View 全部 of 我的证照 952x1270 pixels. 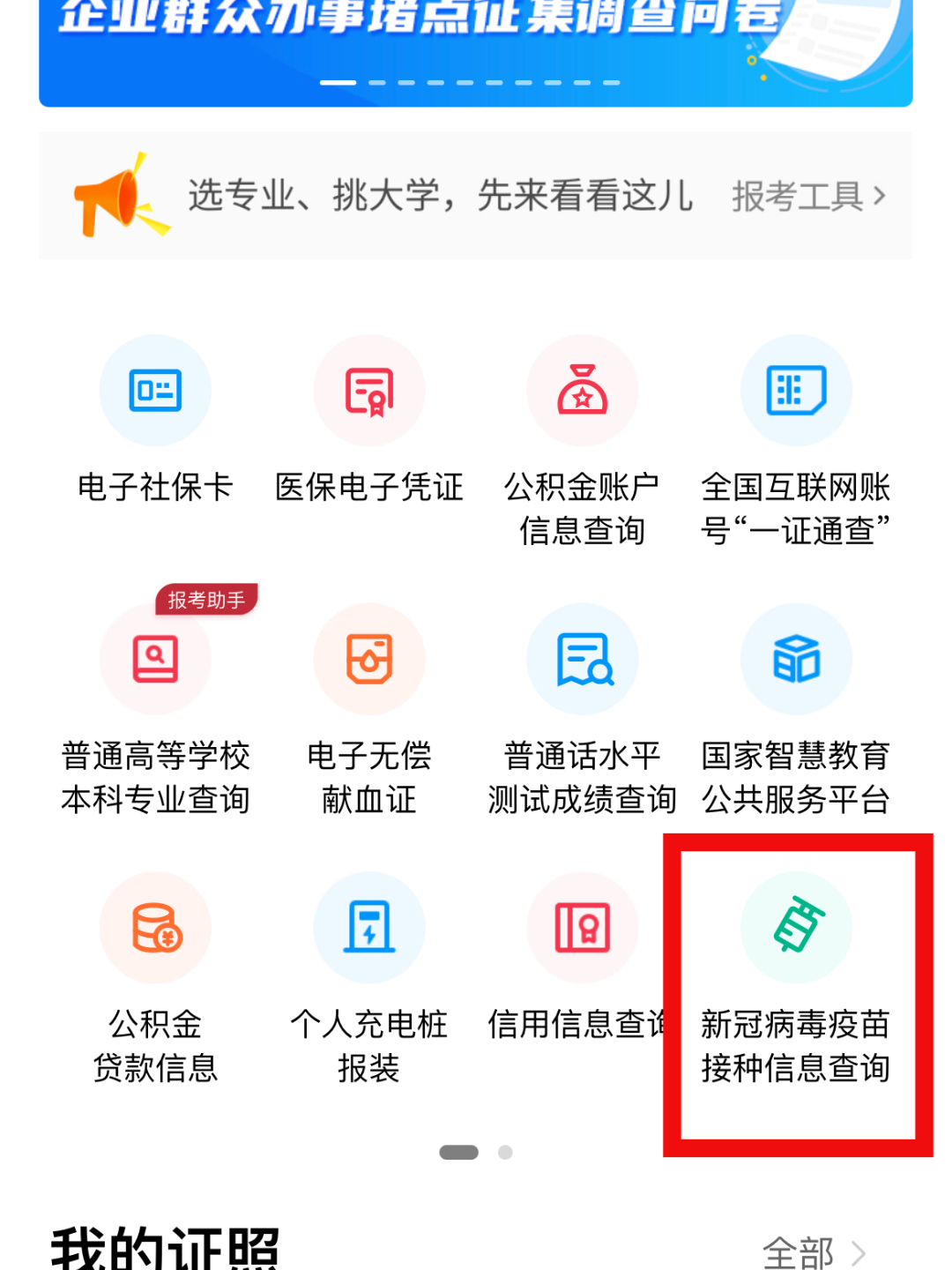[x=813, y=1252]
